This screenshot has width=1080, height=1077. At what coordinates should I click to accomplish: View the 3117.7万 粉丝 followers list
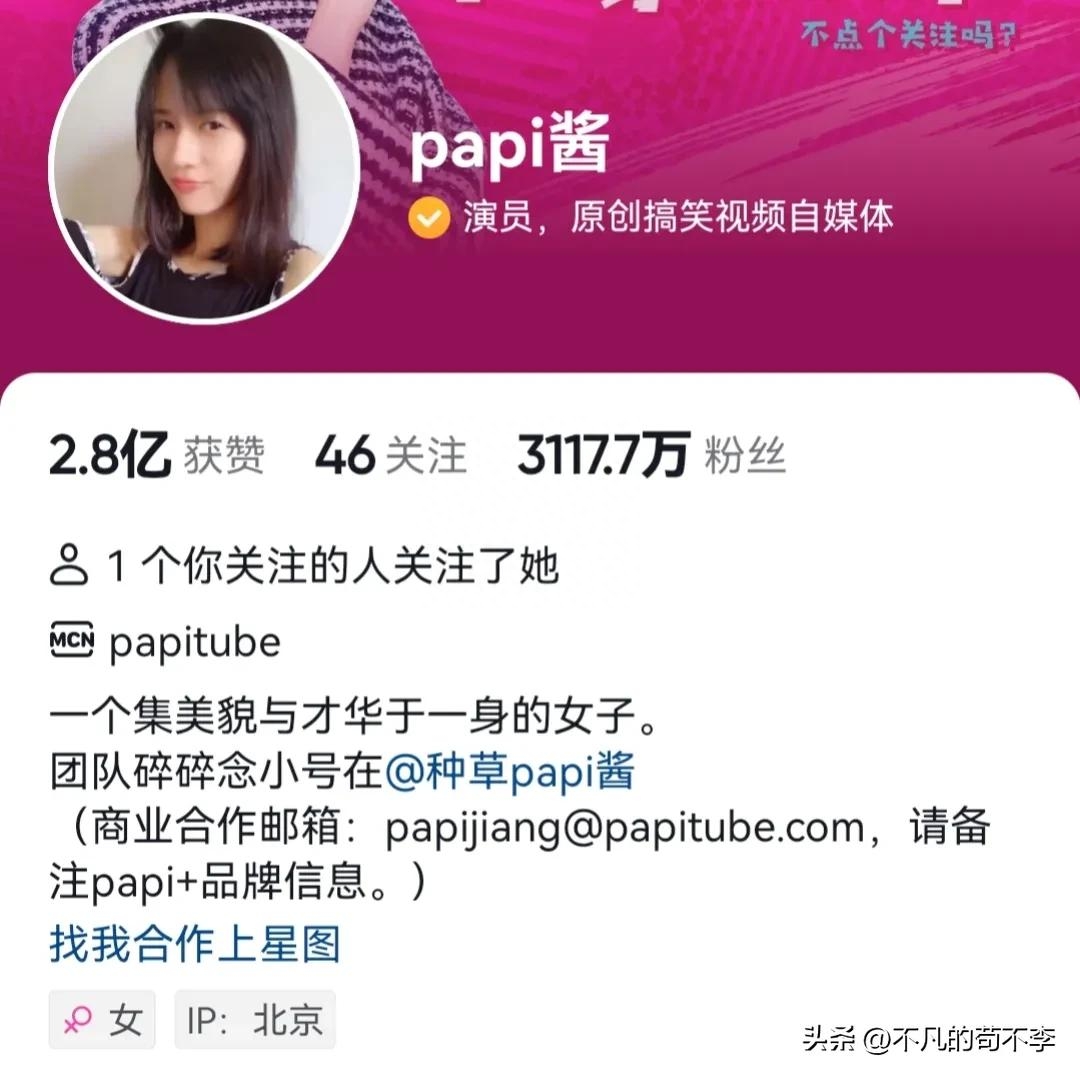[651, 457]
